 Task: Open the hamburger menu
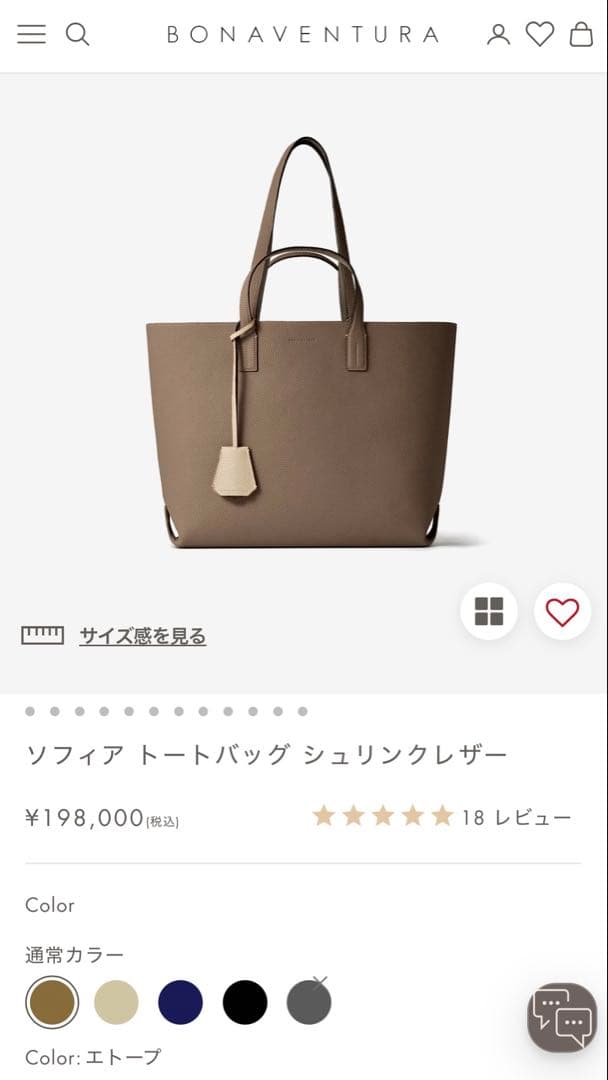coord(31,34)
